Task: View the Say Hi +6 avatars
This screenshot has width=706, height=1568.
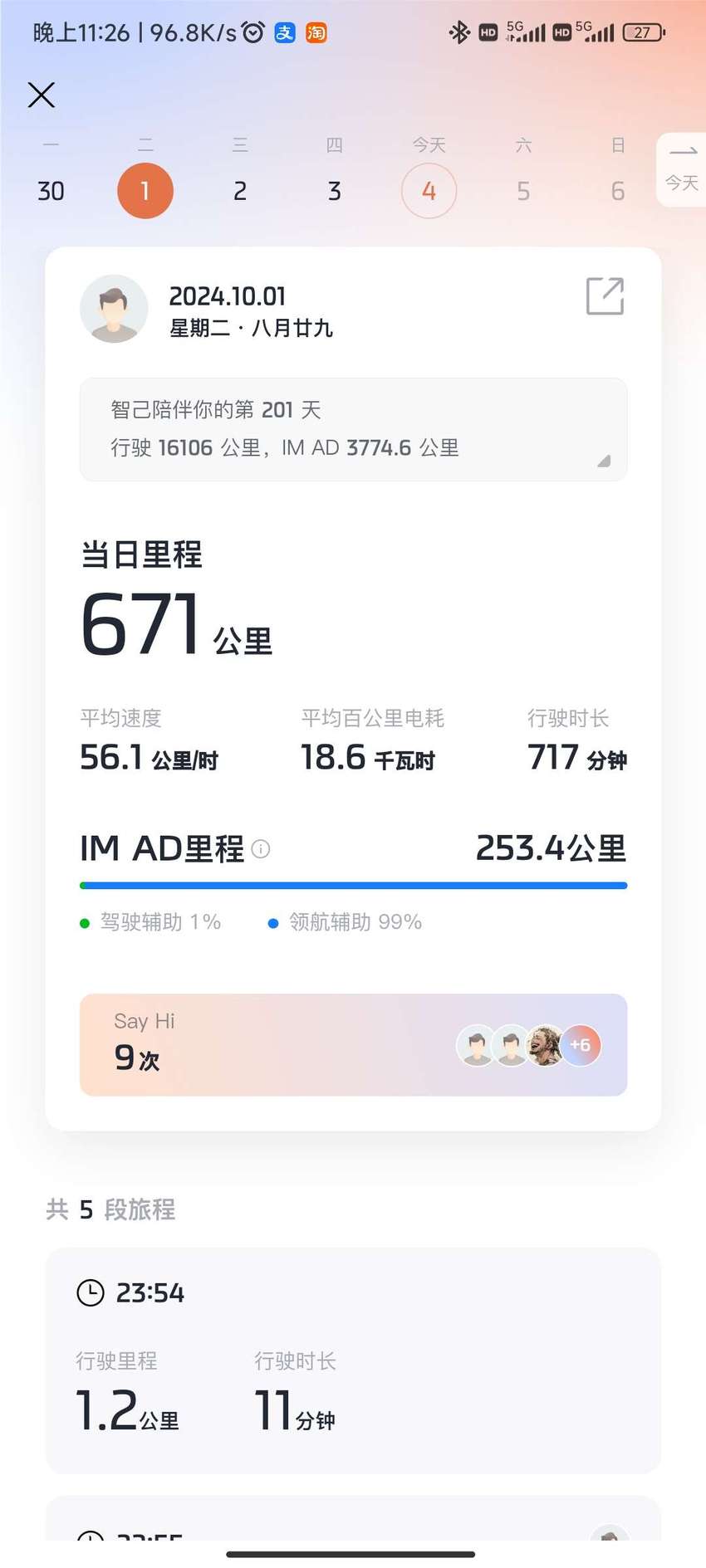Action: coord(528,1045)
